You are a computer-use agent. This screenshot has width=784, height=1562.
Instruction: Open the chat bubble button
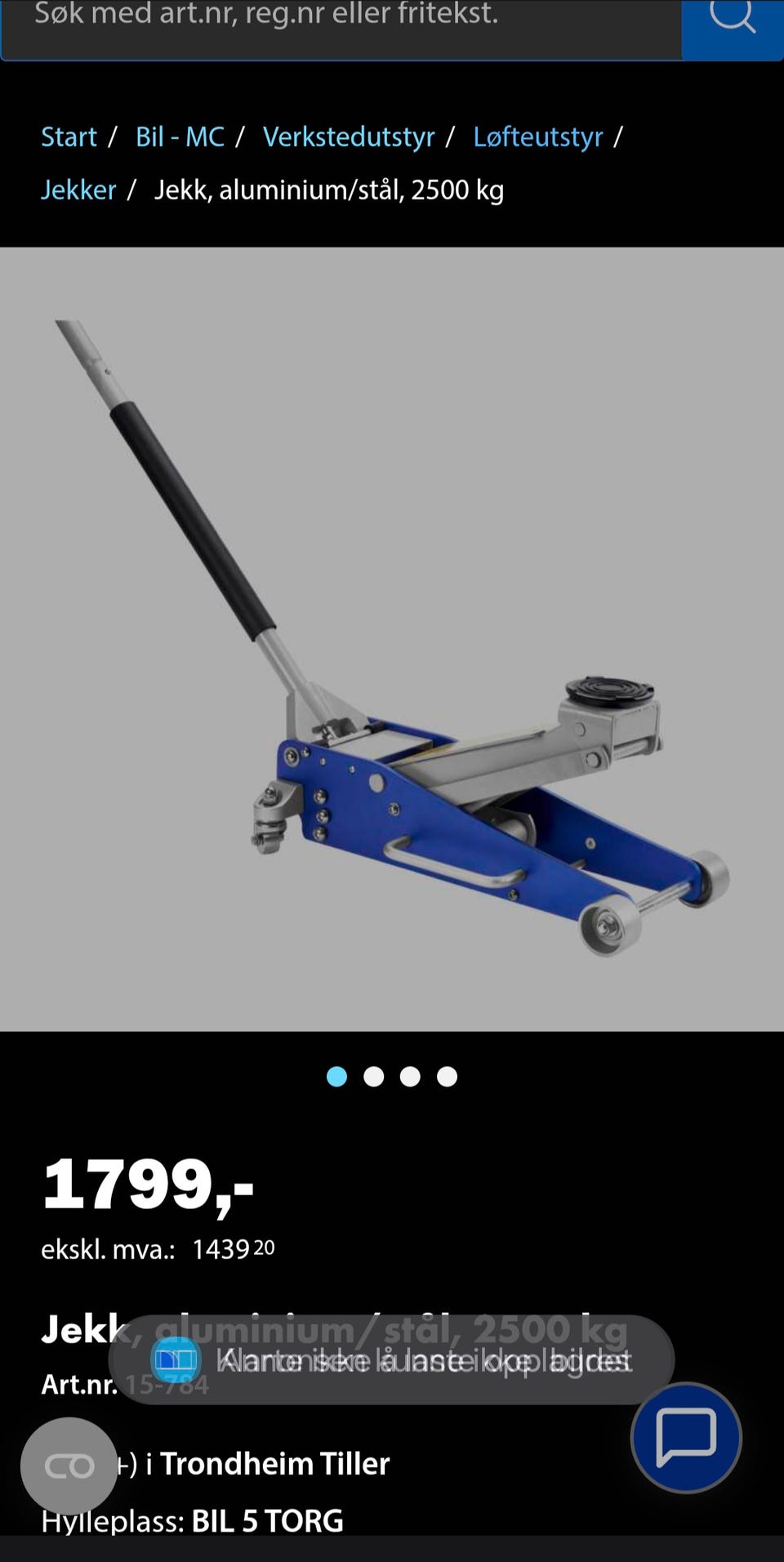(686, 1437)
